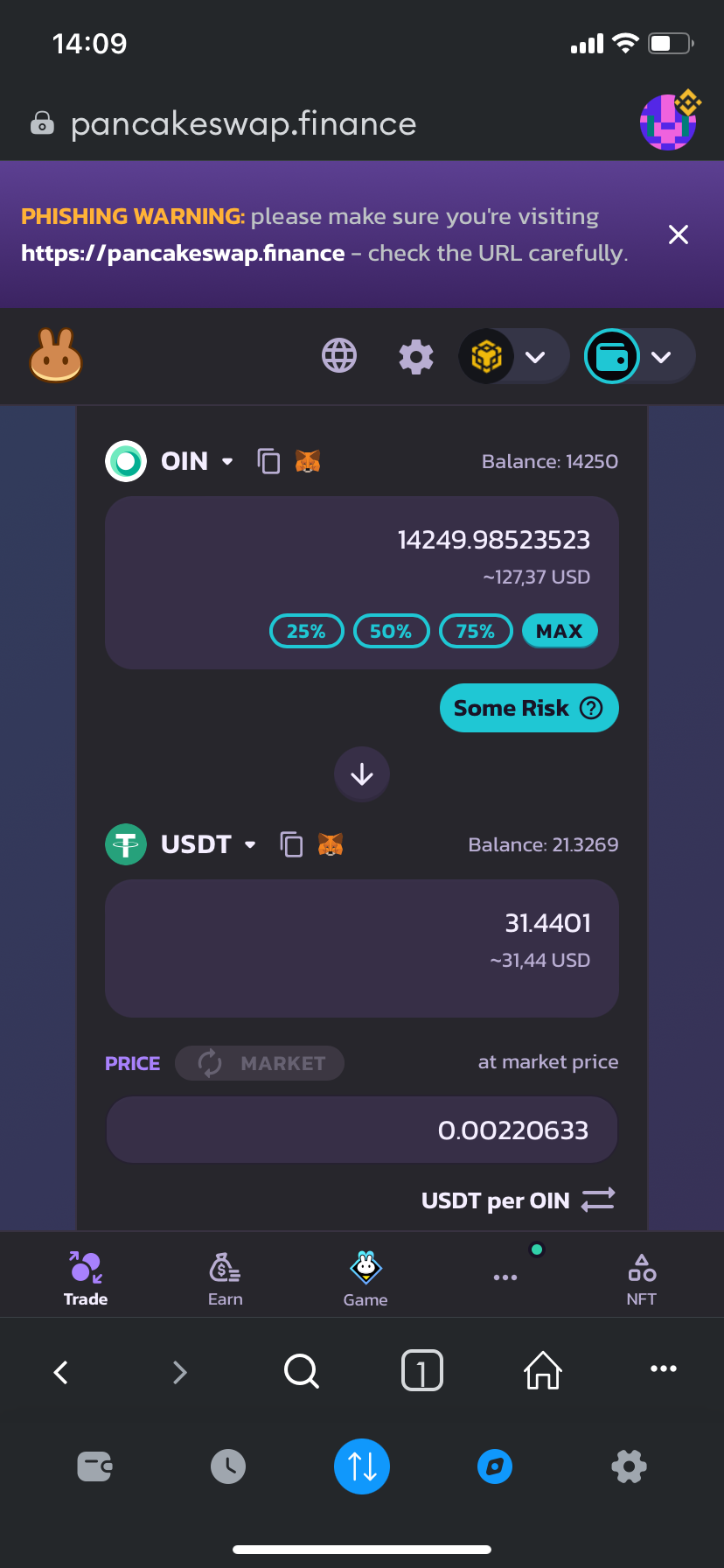724x1568 pixels.
Task: Open the Some Risk info
Action: coord(529,708)
